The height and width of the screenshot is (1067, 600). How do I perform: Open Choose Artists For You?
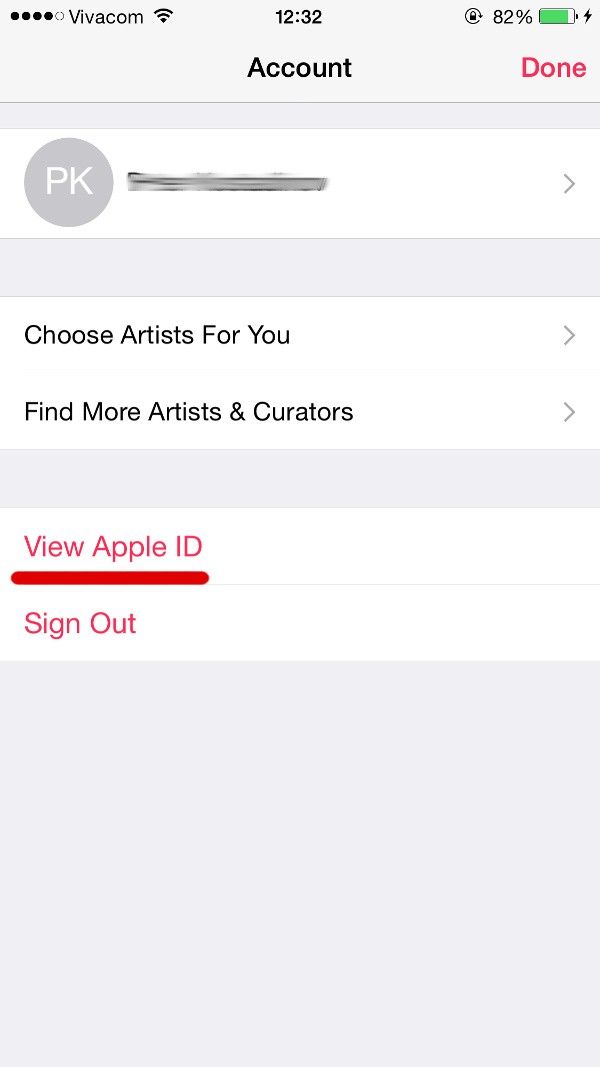point(300,335)
